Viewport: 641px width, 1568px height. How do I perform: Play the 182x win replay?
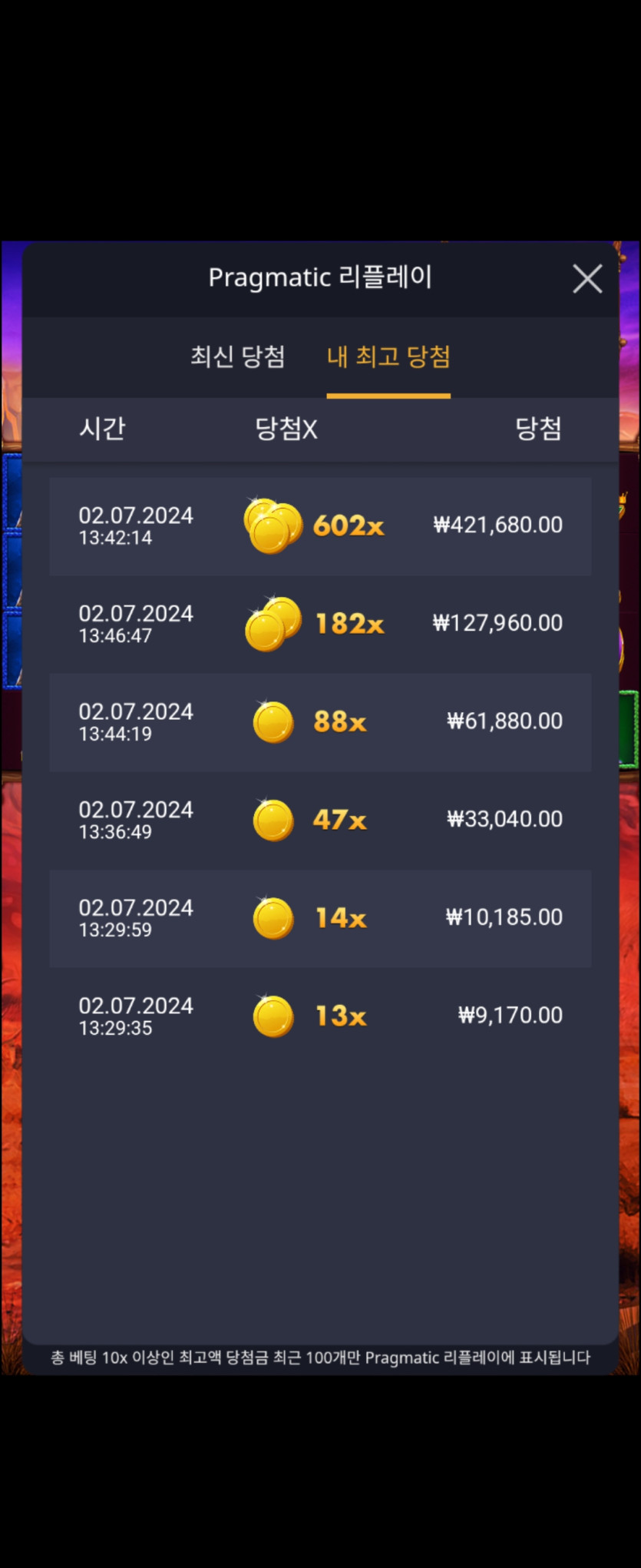point(320,624)
